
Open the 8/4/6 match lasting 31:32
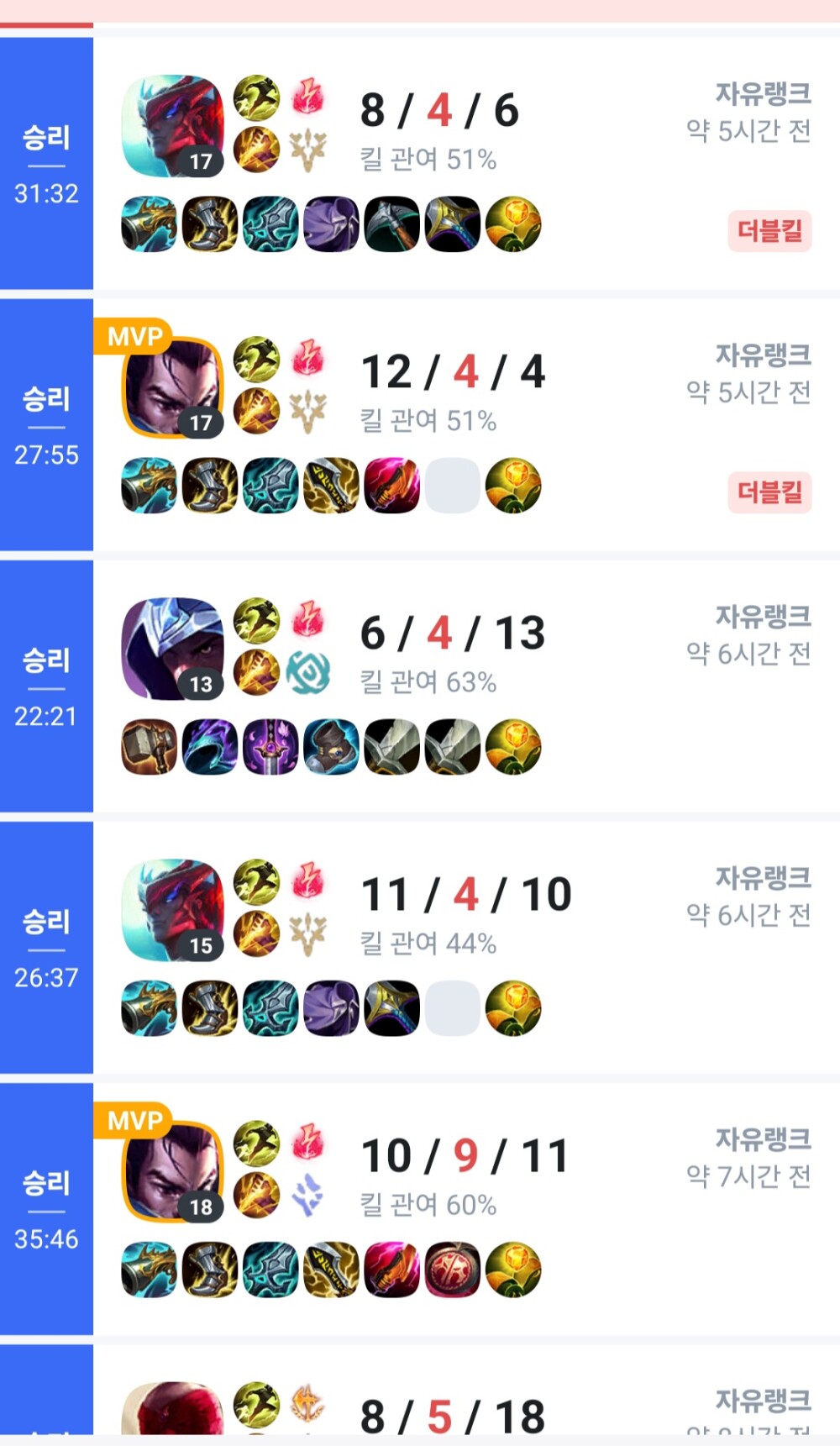466,164
